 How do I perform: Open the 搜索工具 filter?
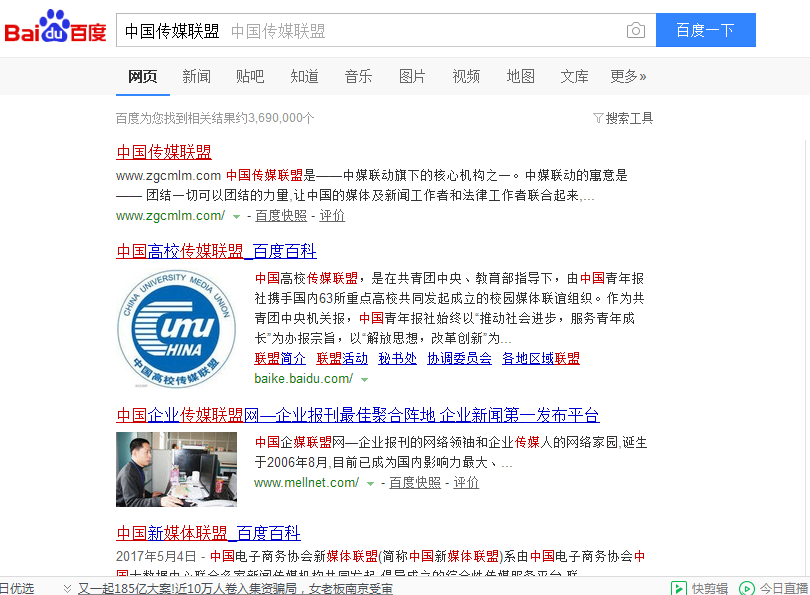coord(623,118)
